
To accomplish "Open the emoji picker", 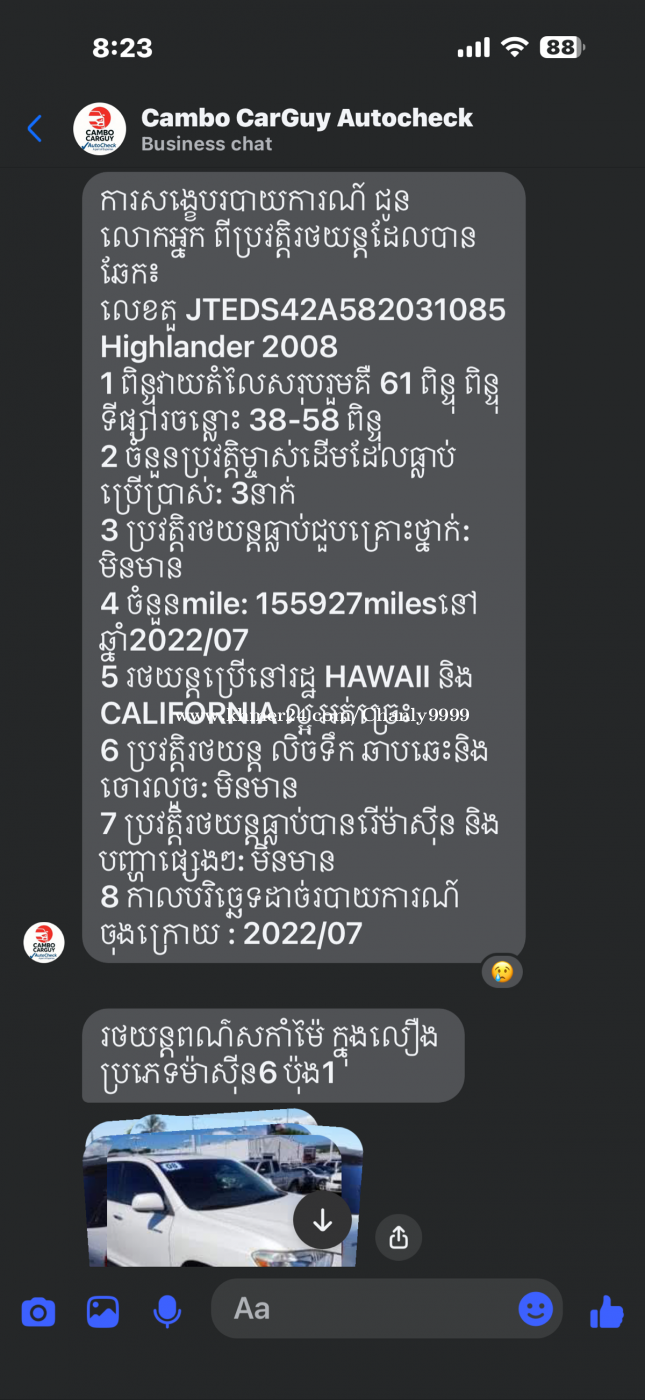I will pos(535,1309).
